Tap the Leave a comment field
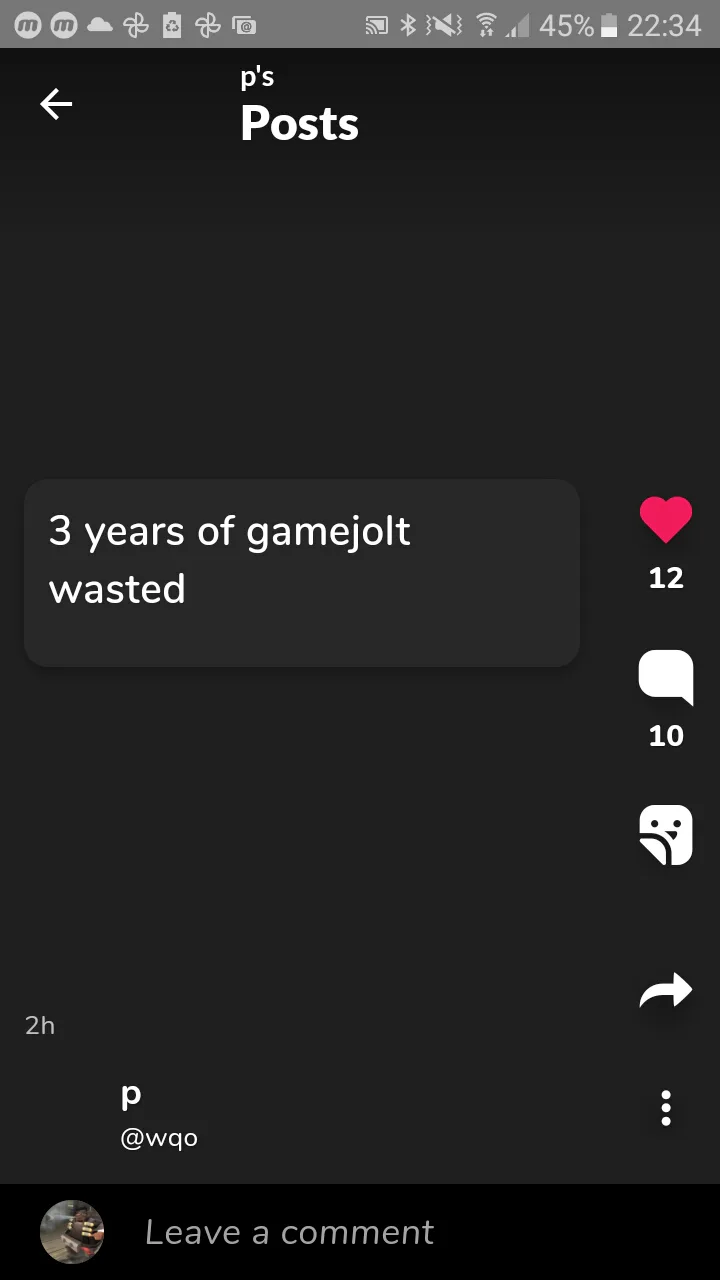Screen dimensions: 720x1280 pyautogui.click(x=290, y=1232)
